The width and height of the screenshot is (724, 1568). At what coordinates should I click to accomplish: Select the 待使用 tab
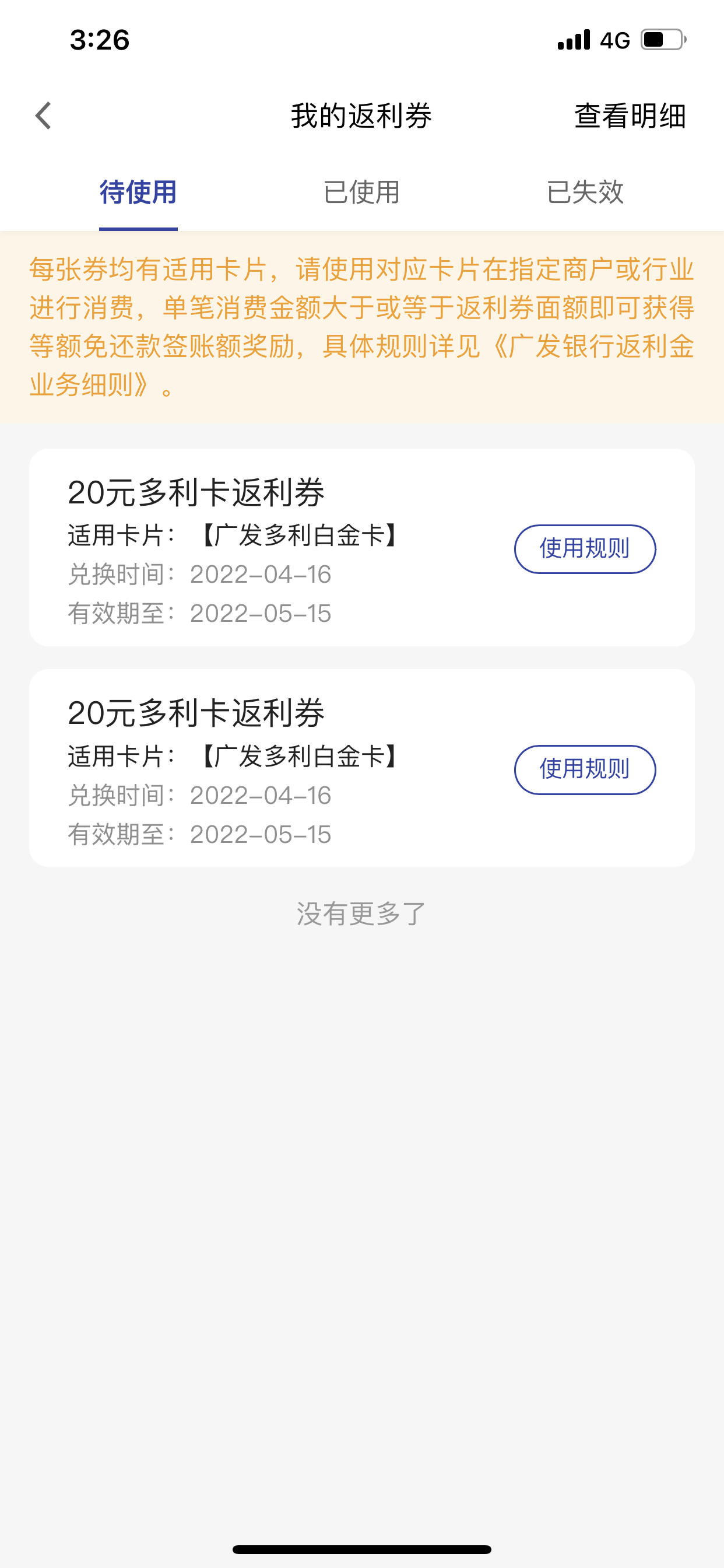pos(138,192)
